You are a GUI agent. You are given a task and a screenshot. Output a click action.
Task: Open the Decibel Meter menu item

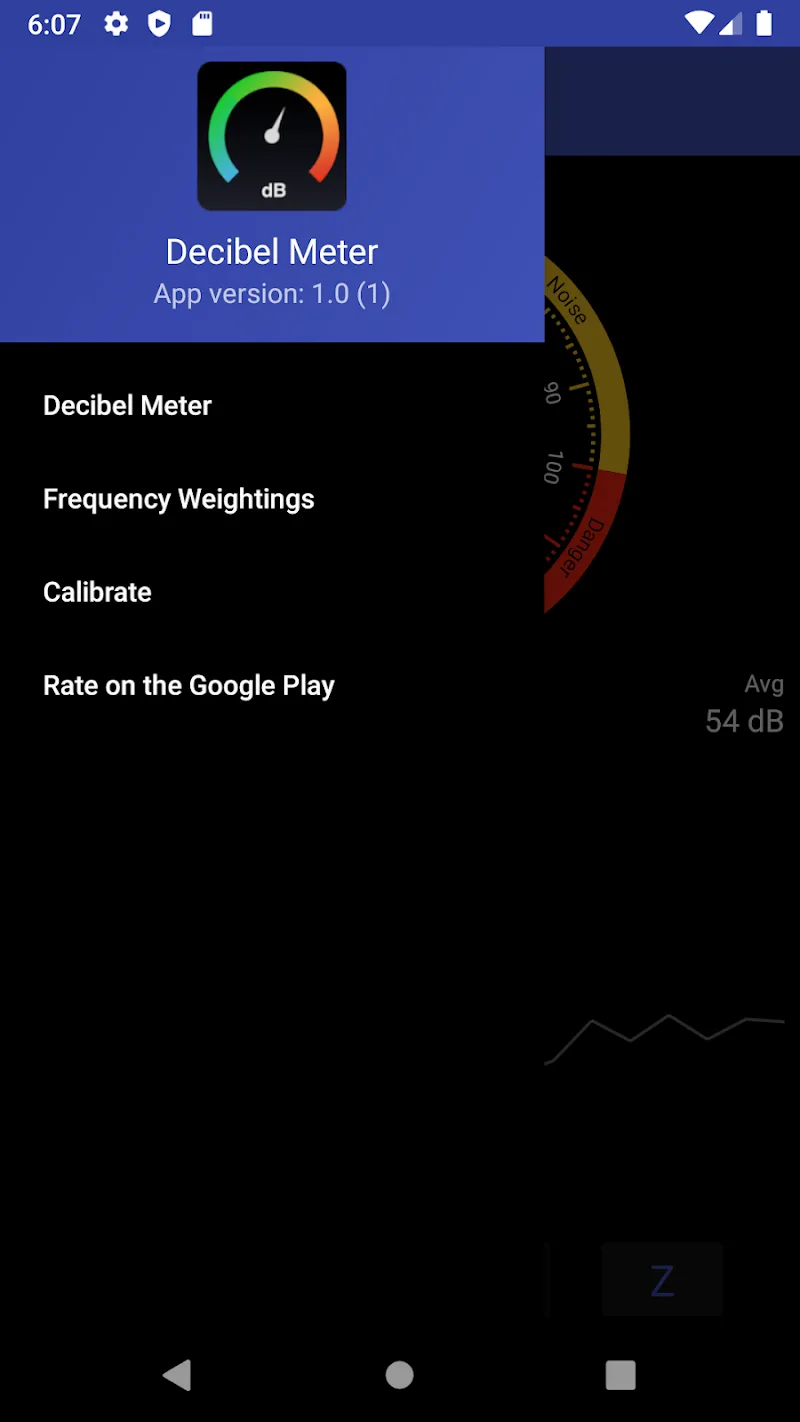[128, 405]
